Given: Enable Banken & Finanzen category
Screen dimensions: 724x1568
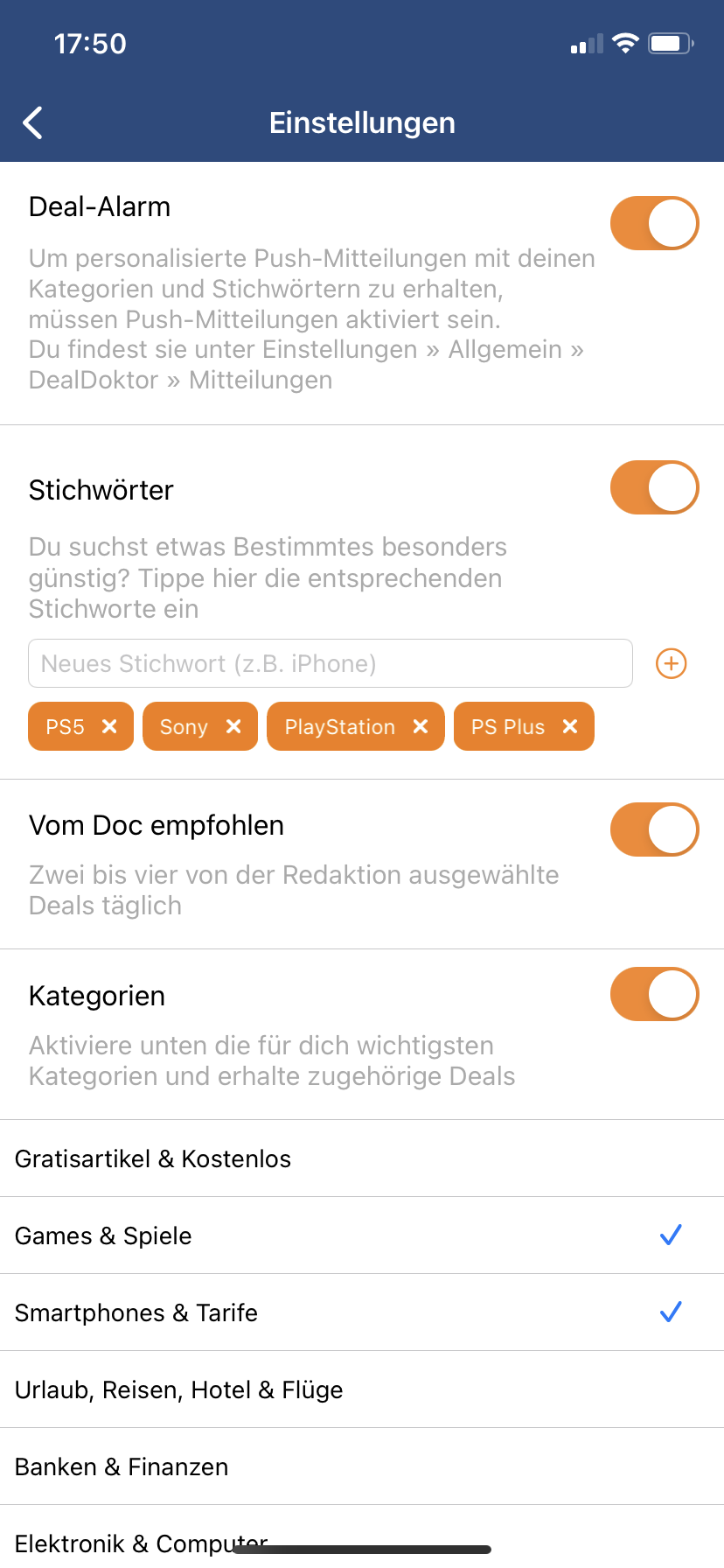Looking at the screenshot, I should pos(362,1466).
